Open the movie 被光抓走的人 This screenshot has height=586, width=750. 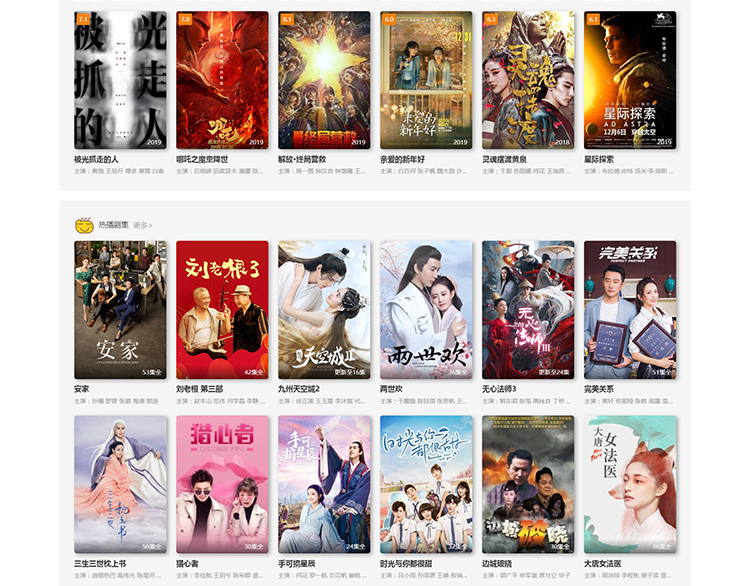coord(120,80)
